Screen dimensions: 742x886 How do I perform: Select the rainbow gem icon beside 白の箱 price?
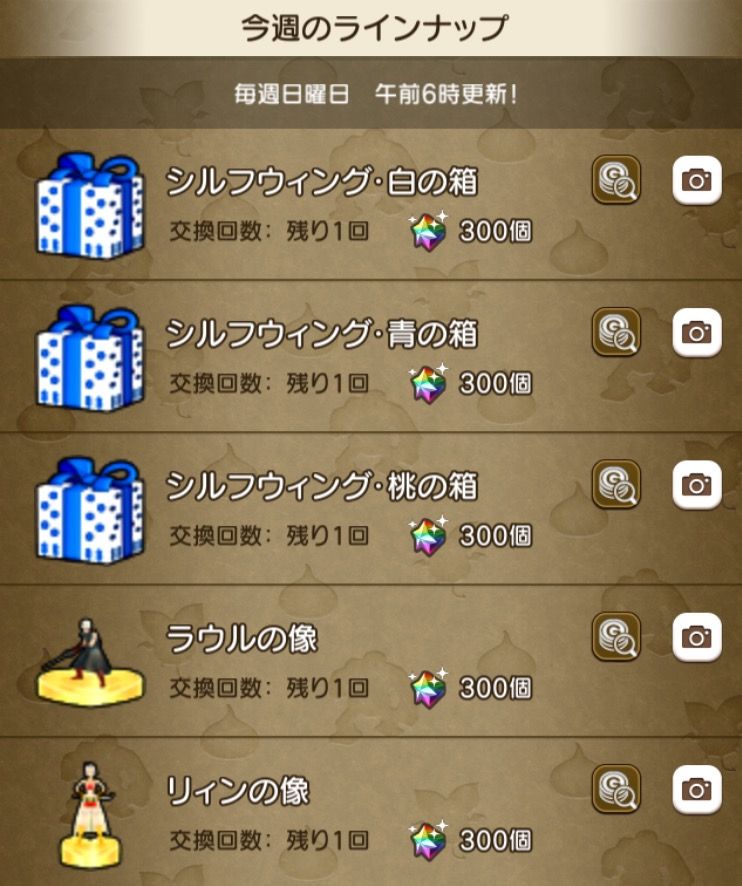click(x=429, y=229)
